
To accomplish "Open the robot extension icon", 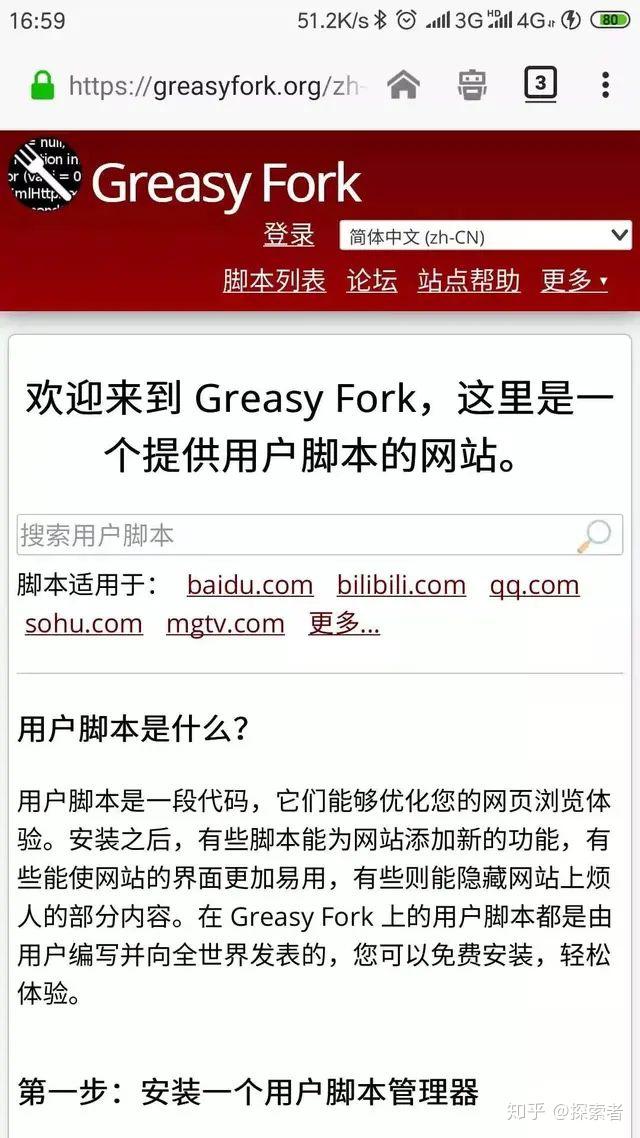I will coord(472,86).
